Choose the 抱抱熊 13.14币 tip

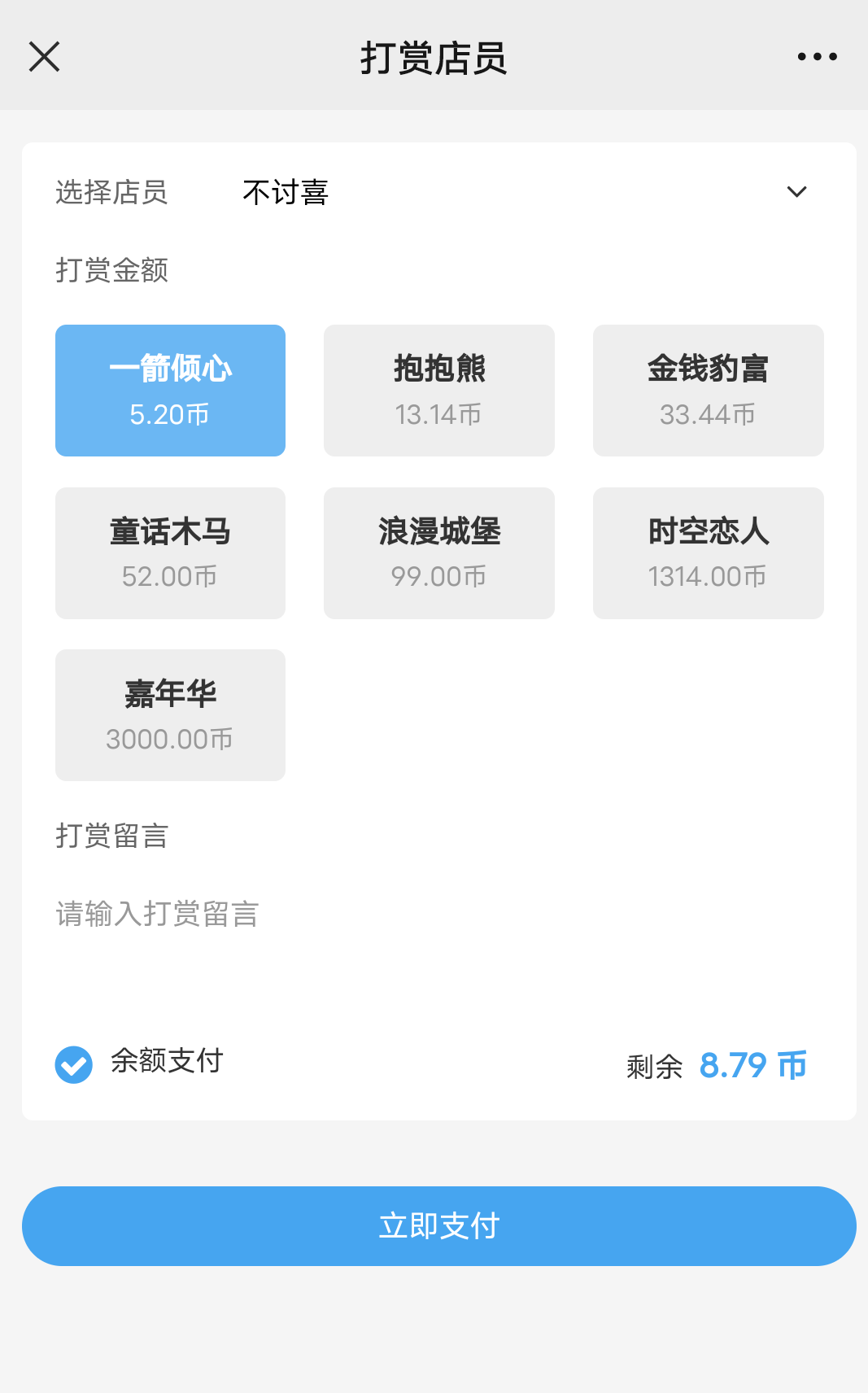[438, 391]
